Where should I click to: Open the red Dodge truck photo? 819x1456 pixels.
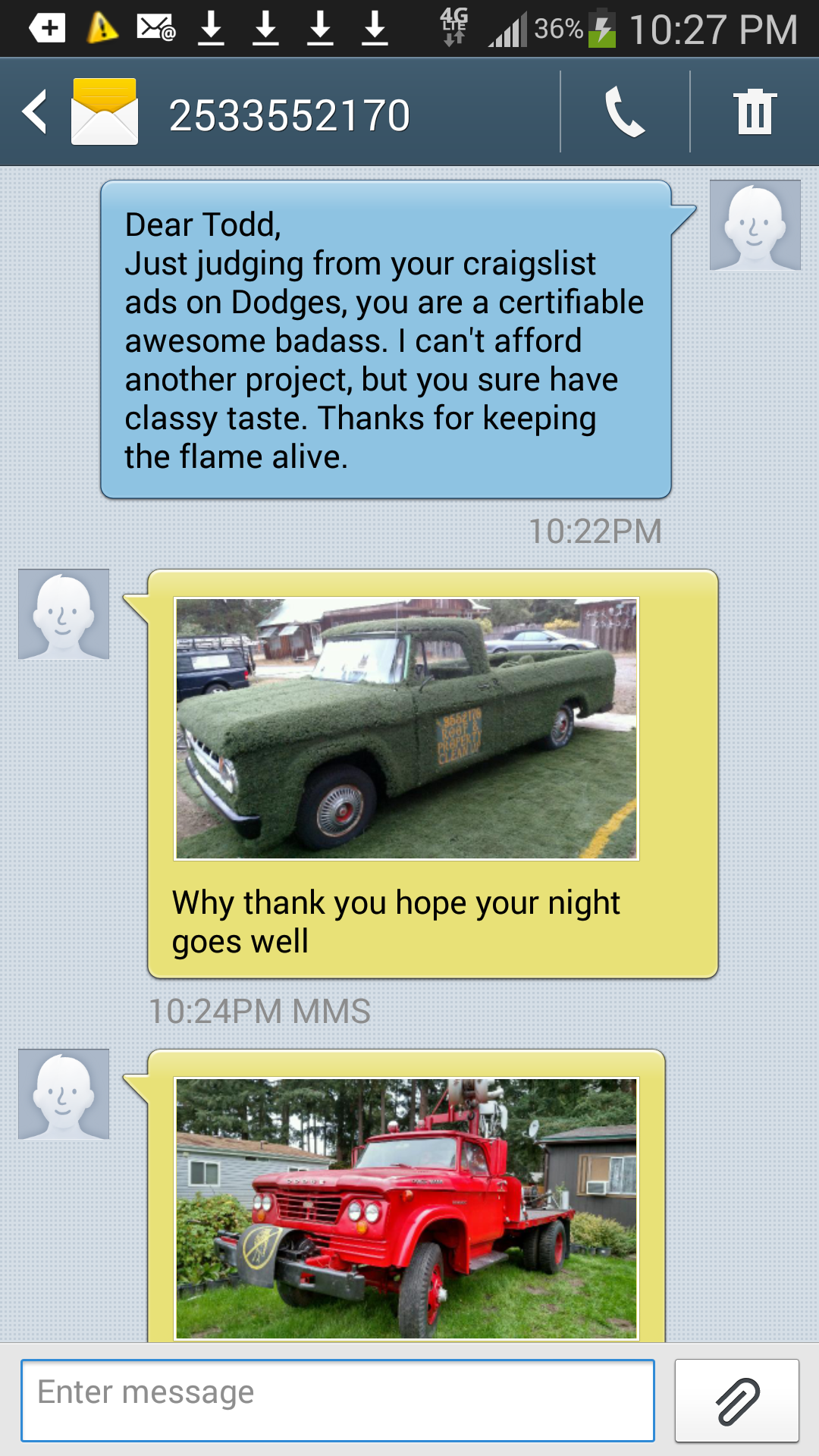(406, 1208)
